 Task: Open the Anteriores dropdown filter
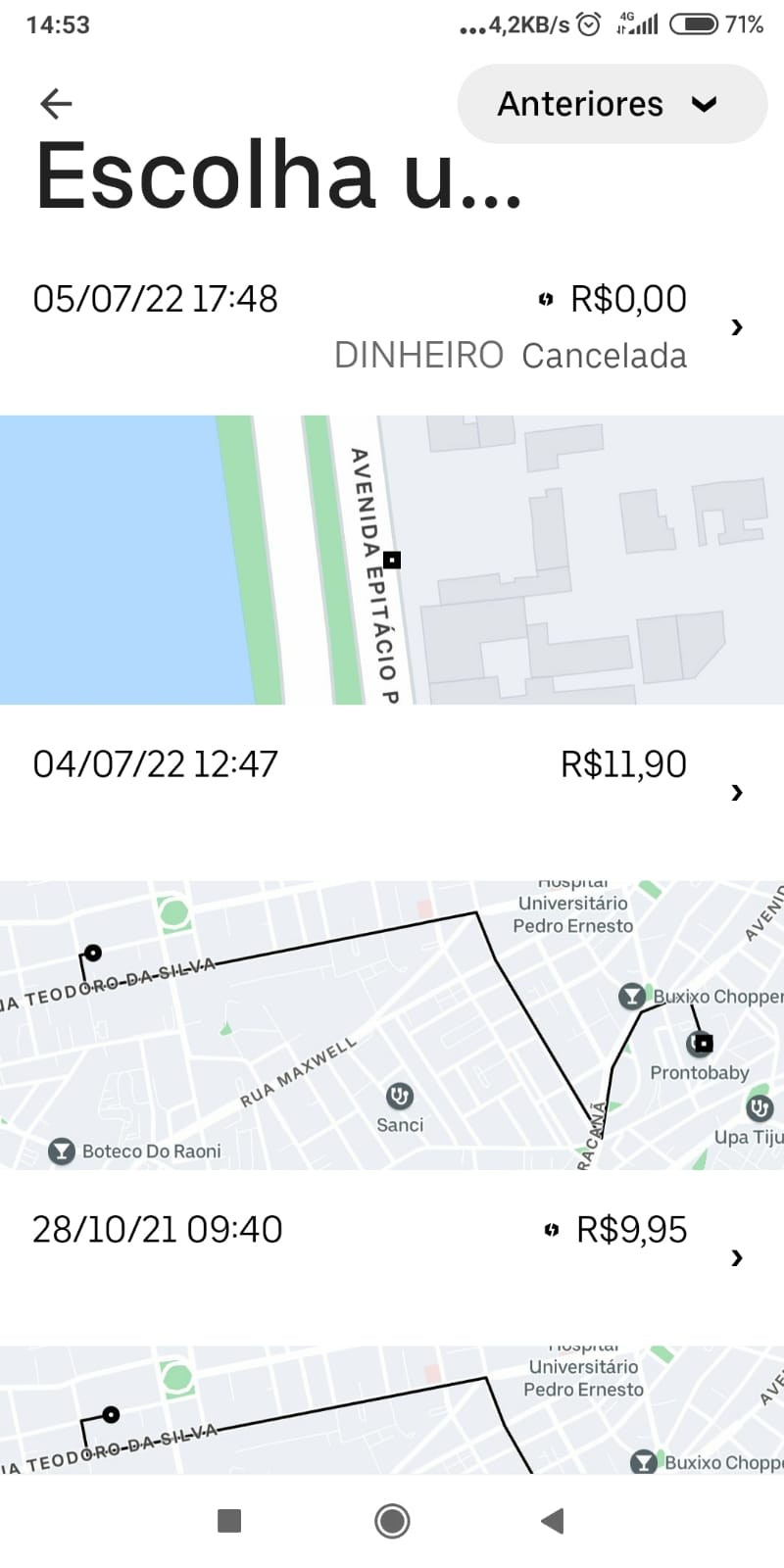point(612,104)
